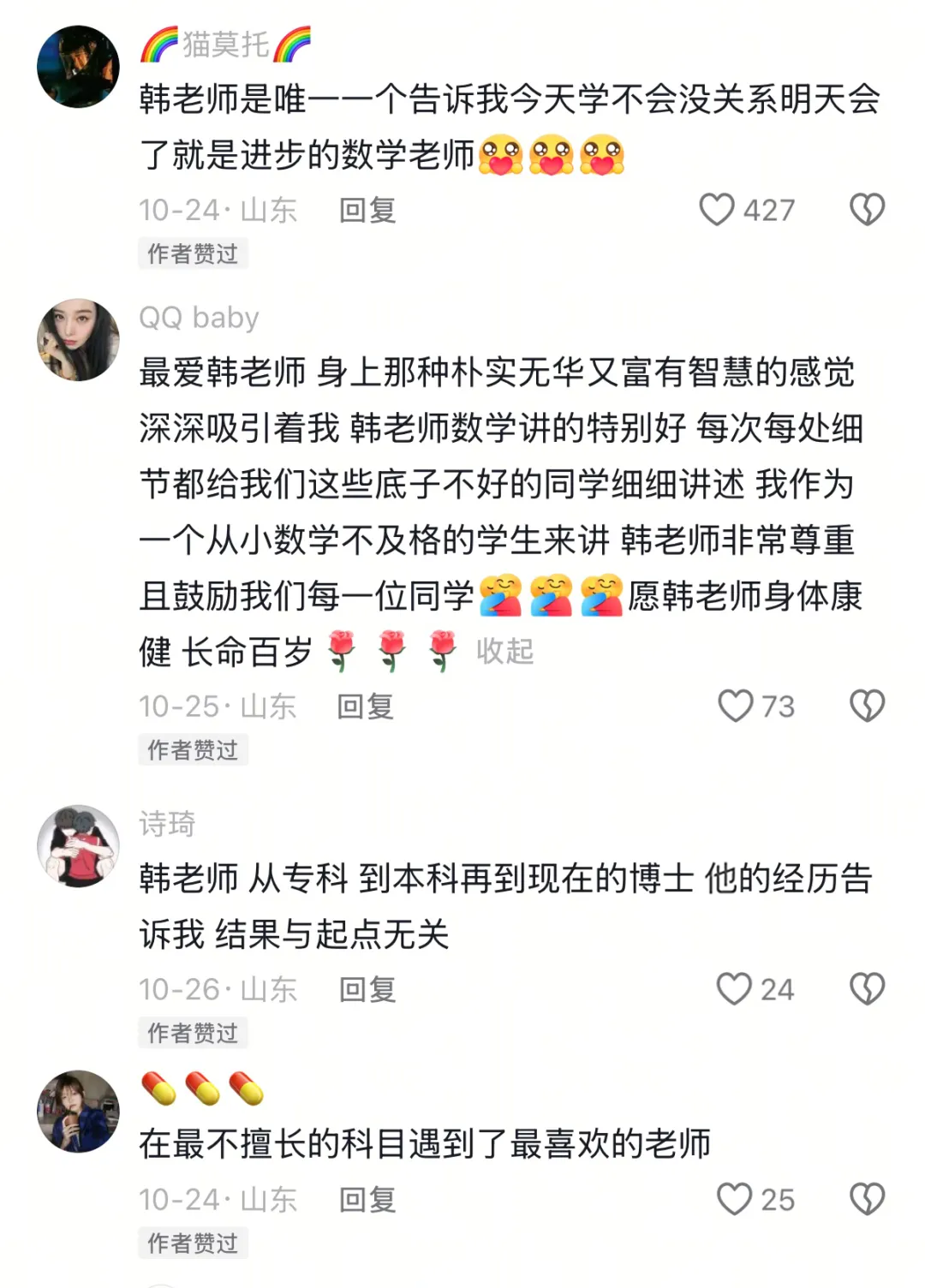This screenshot has width=925, height=1288.
Task: Dislike QQ baby's comment
Action: click(867, 707)
